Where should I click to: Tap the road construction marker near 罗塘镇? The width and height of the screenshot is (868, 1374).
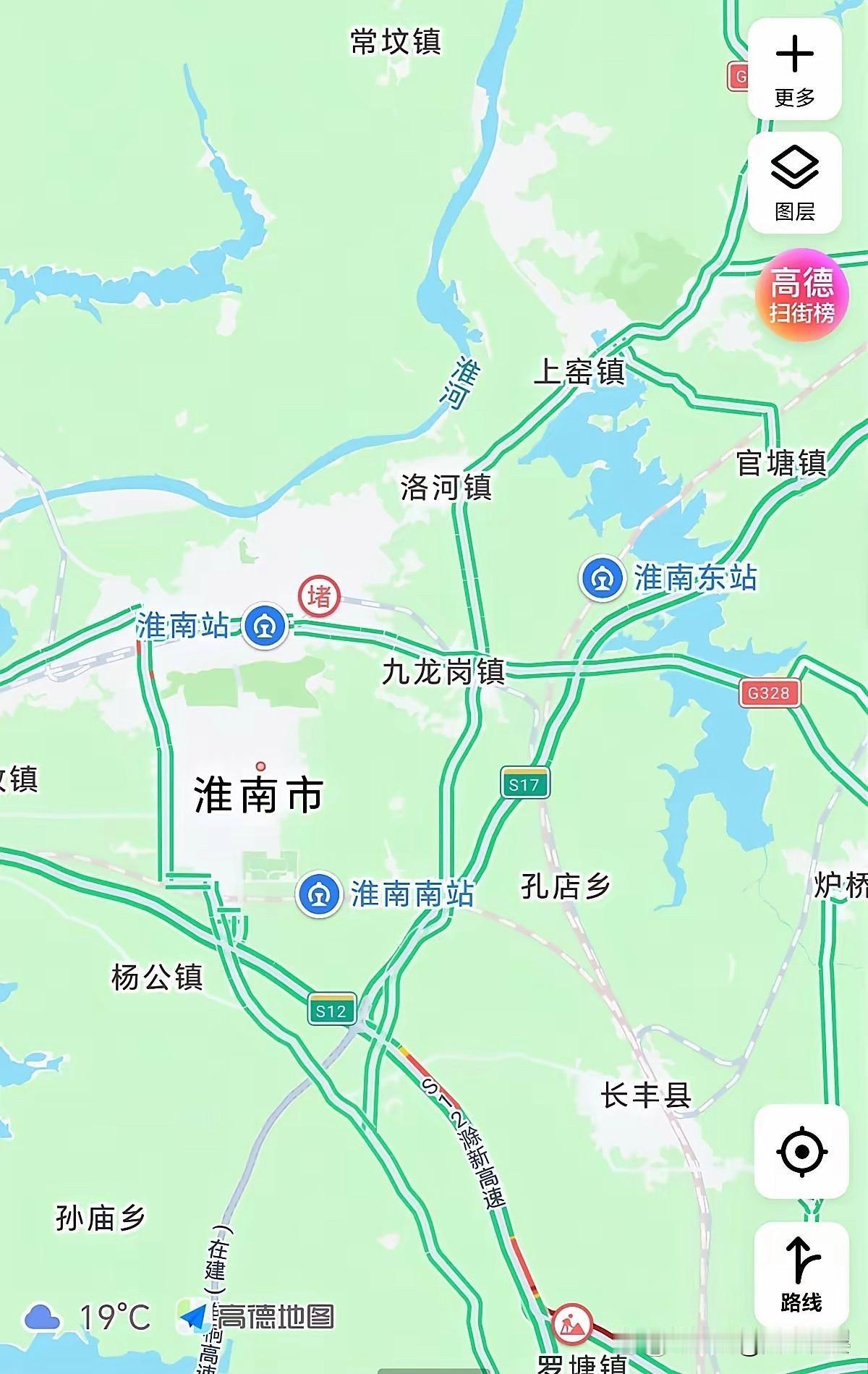(572, 1323)
